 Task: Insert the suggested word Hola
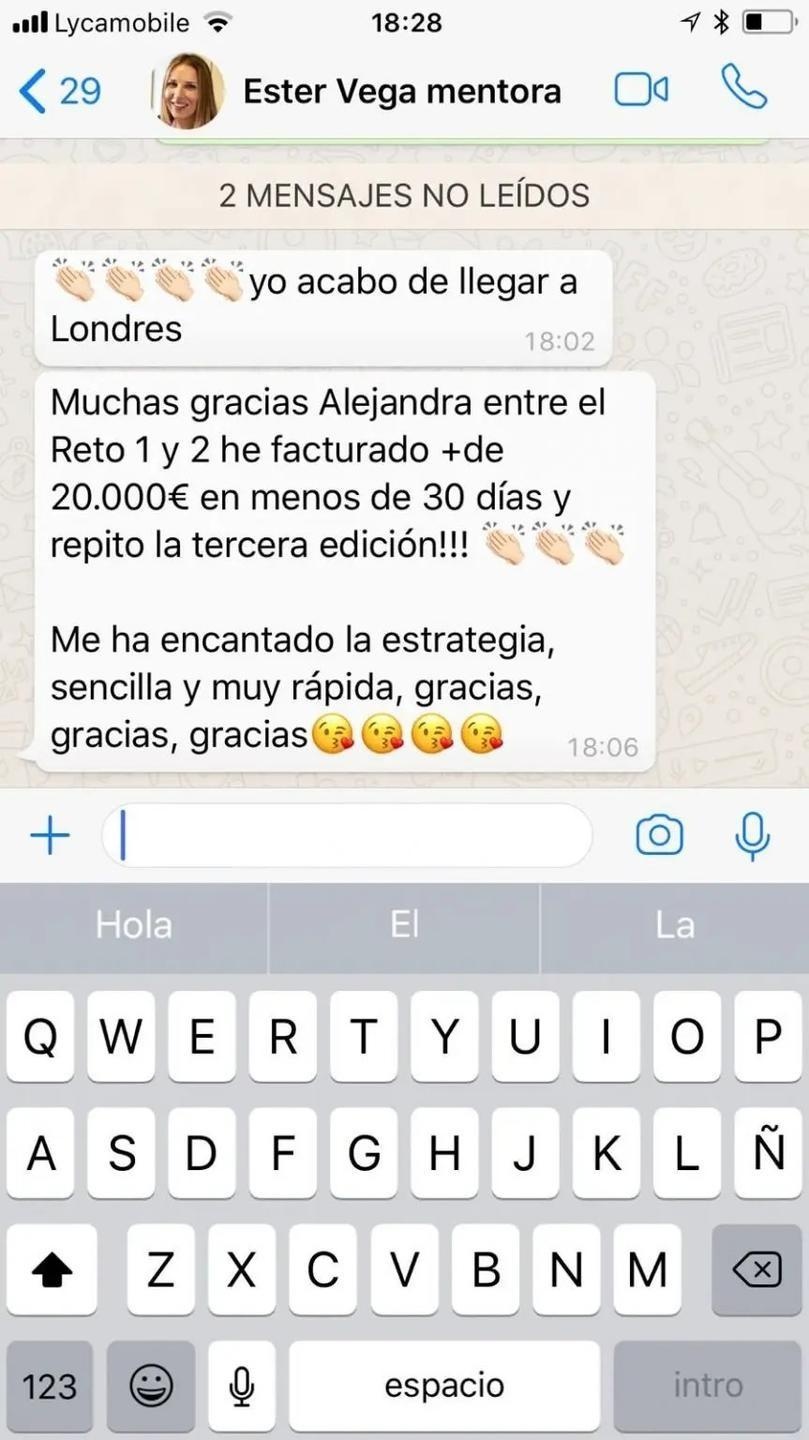[x=134, y=926]
